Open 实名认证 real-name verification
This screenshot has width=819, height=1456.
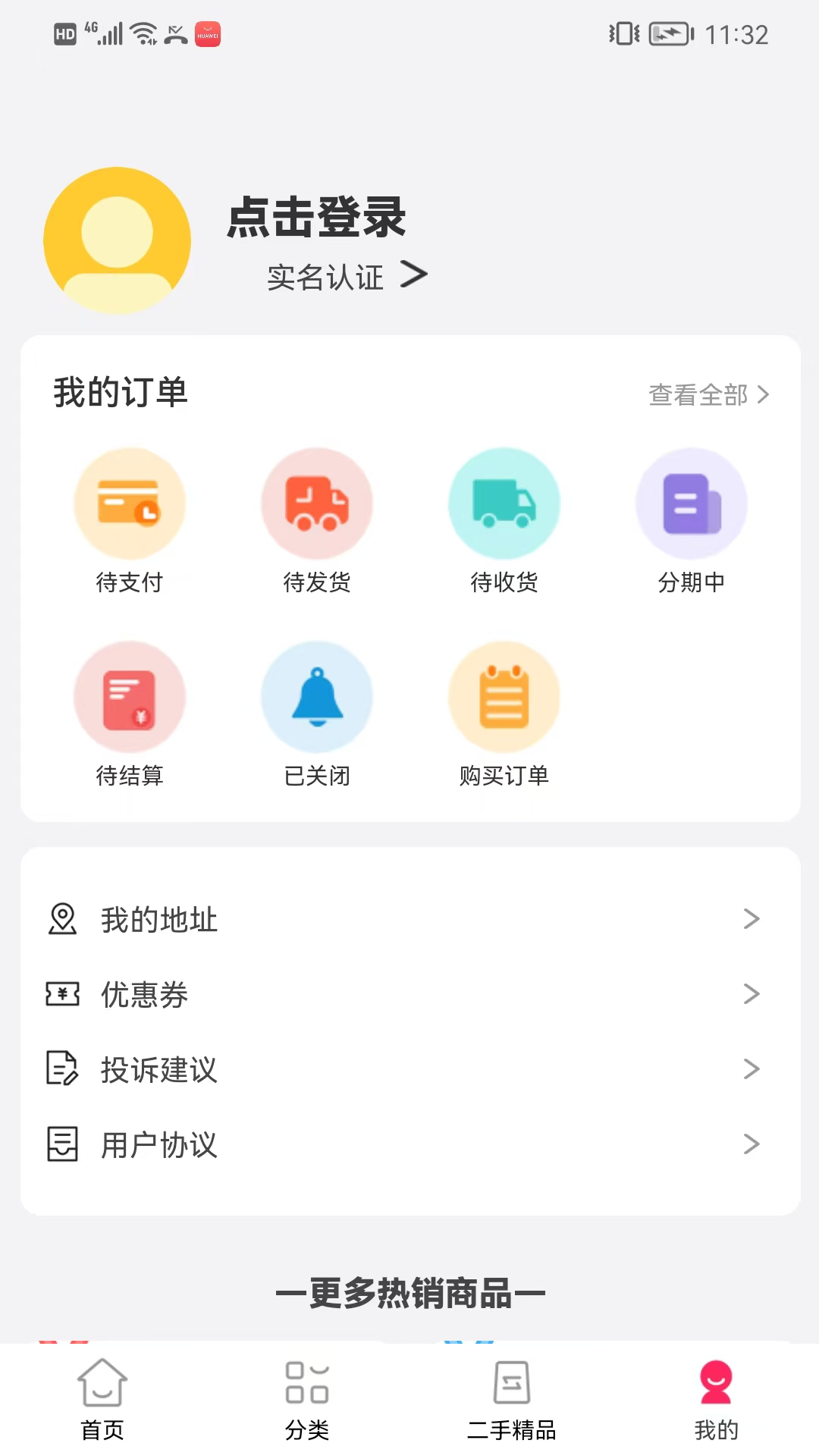[346, 277]
